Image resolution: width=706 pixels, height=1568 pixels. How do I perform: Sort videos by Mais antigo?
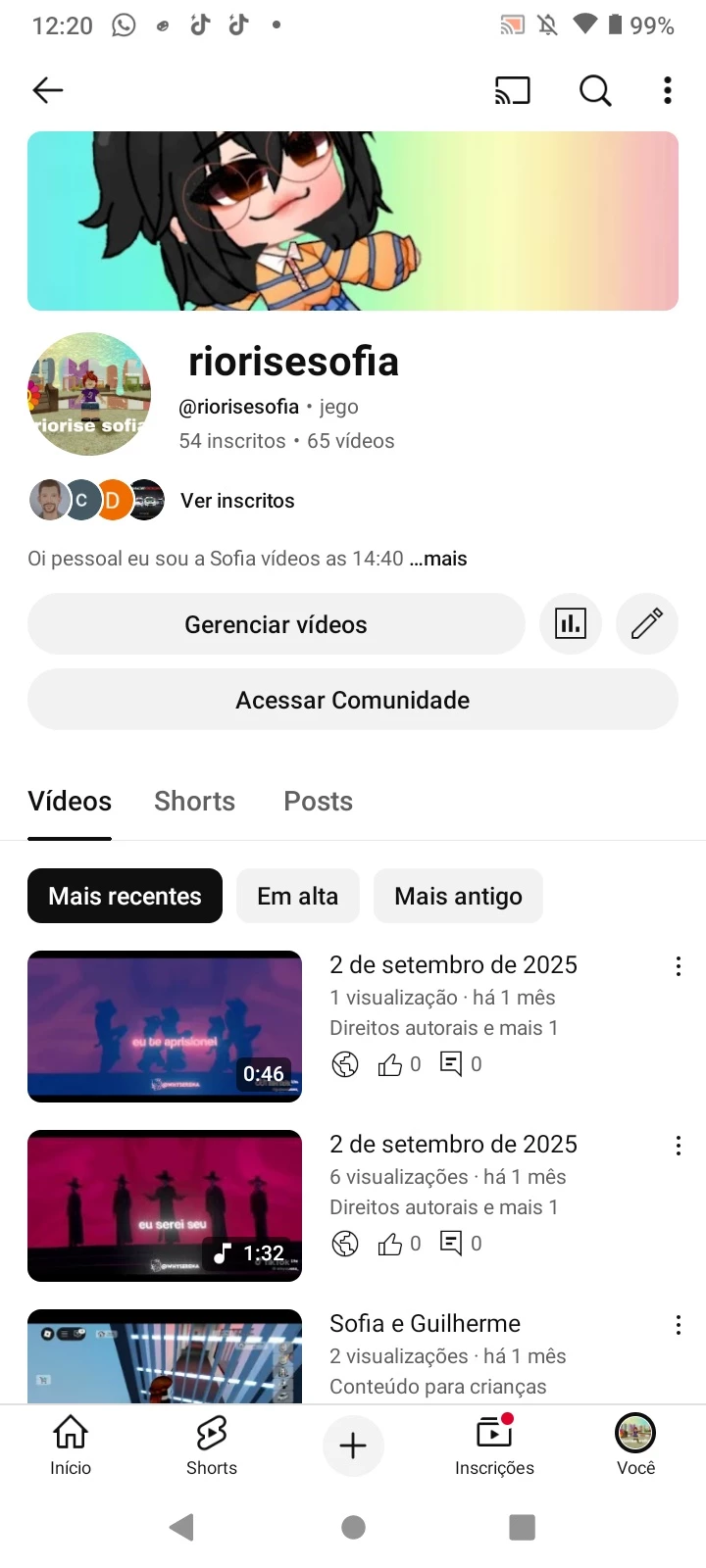click(458, 896)
